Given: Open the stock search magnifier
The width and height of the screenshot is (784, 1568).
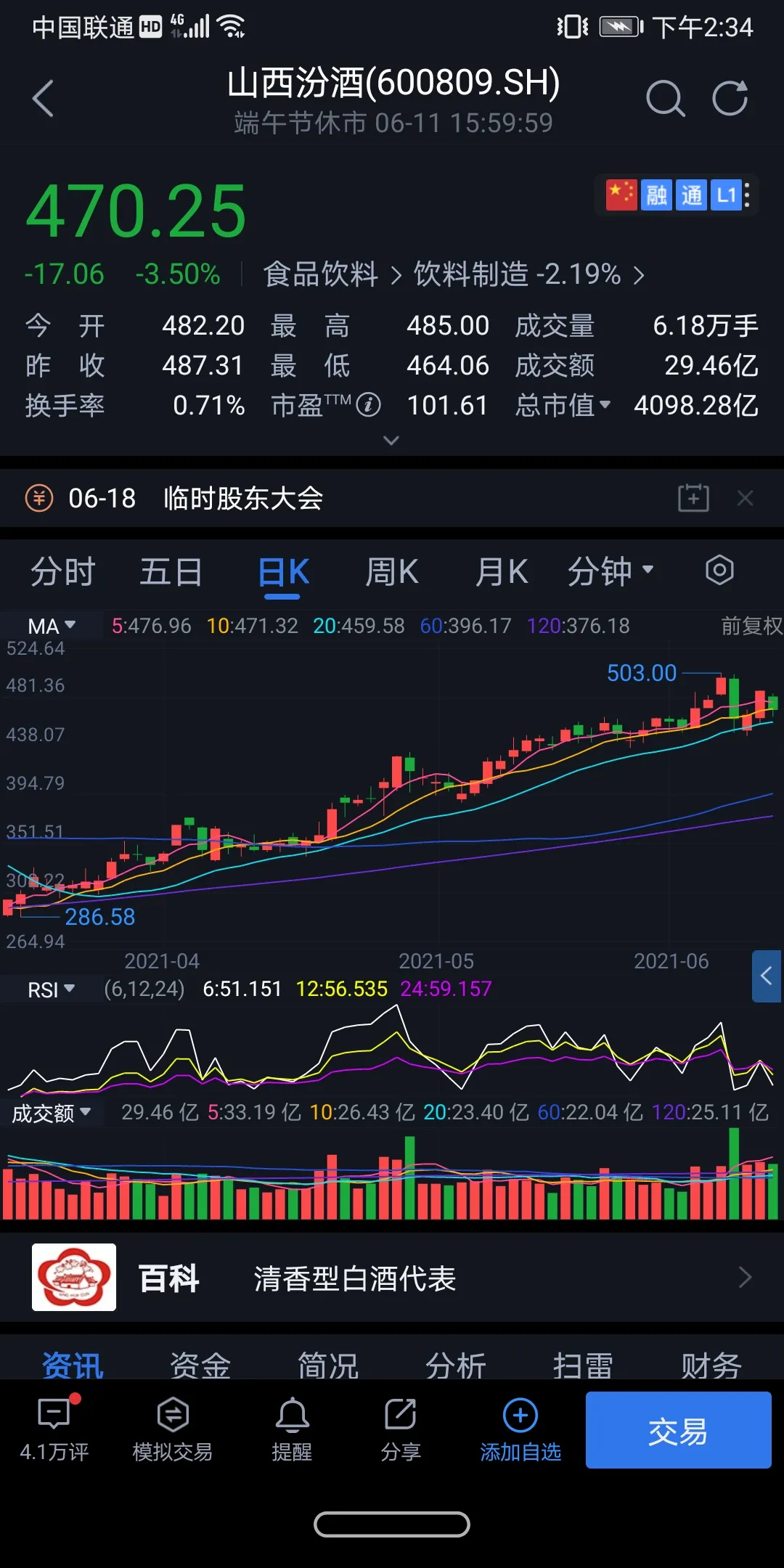Looking at the screenshot, I should coord(665,99).
